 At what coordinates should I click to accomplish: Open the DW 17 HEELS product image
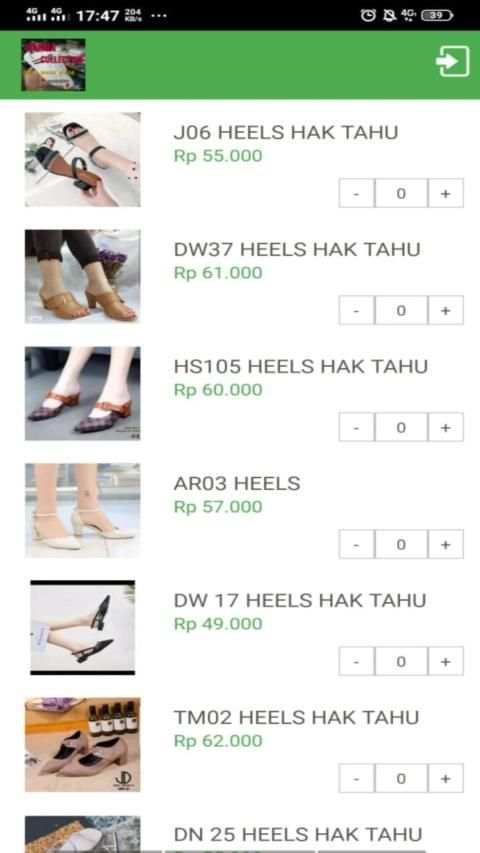[83, 627]
